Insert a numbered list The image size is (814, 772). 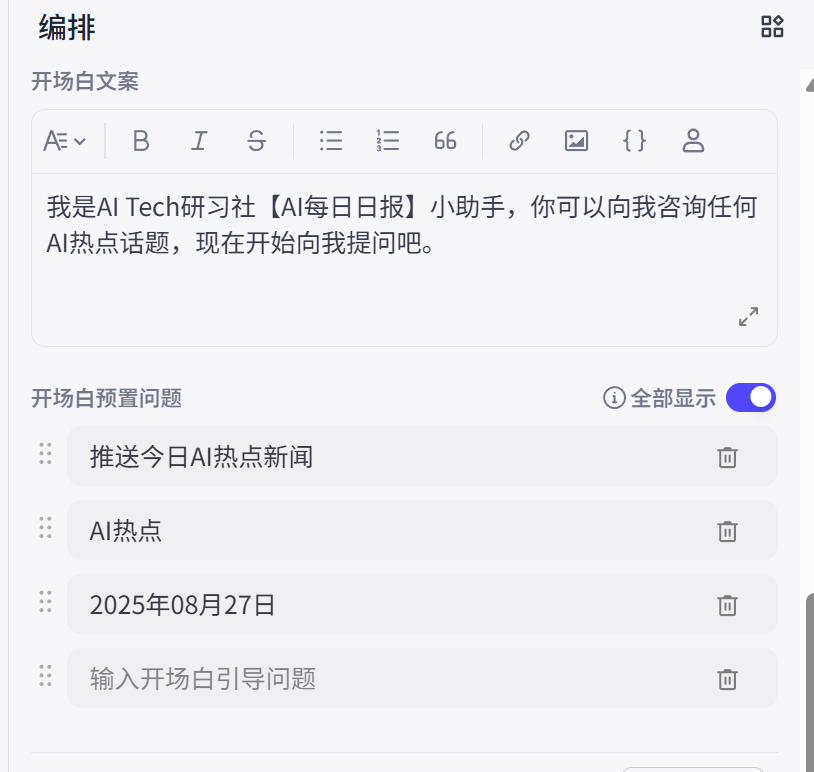point(388,141)
